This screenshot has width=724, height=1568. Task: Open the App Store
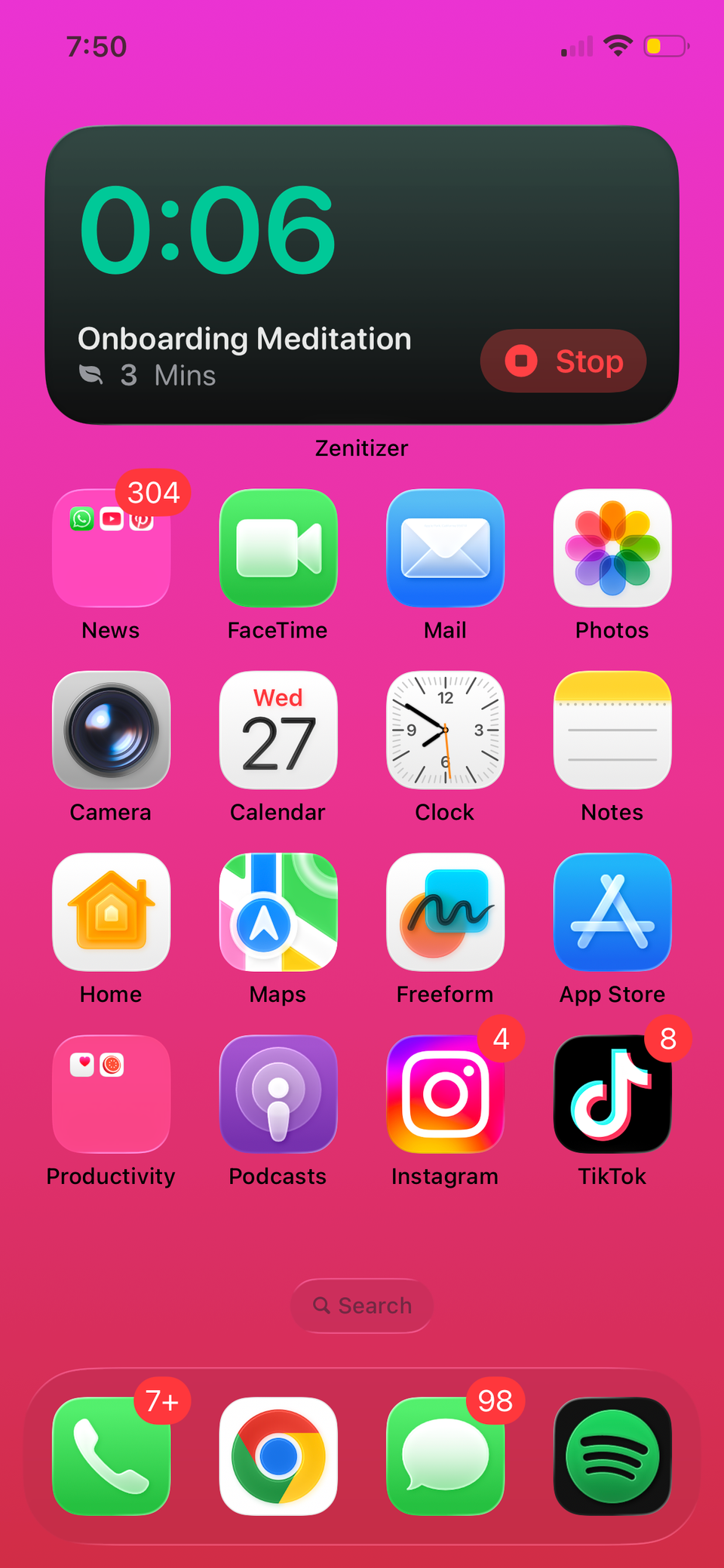(612, 912)
